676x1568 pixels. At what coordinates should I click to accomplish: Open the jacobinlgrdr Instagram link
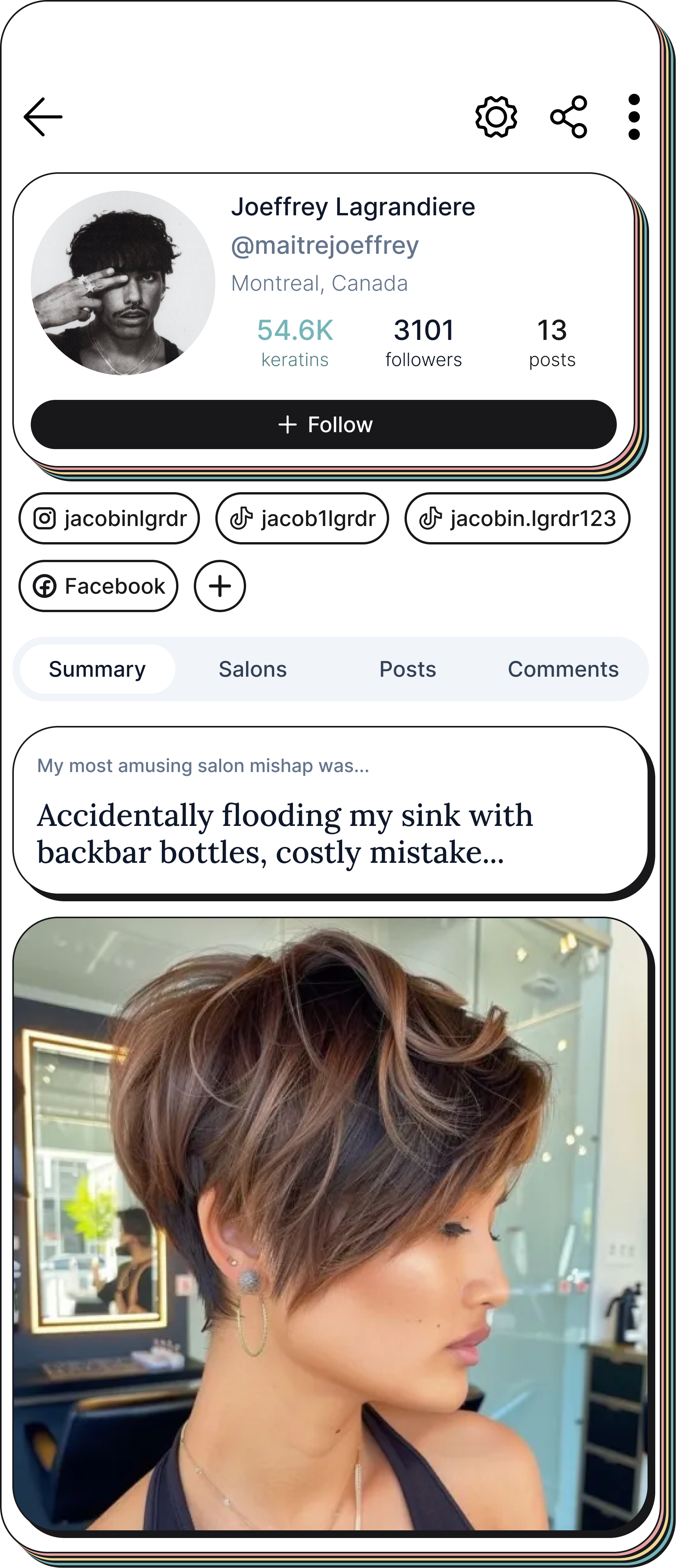[109, 518]
